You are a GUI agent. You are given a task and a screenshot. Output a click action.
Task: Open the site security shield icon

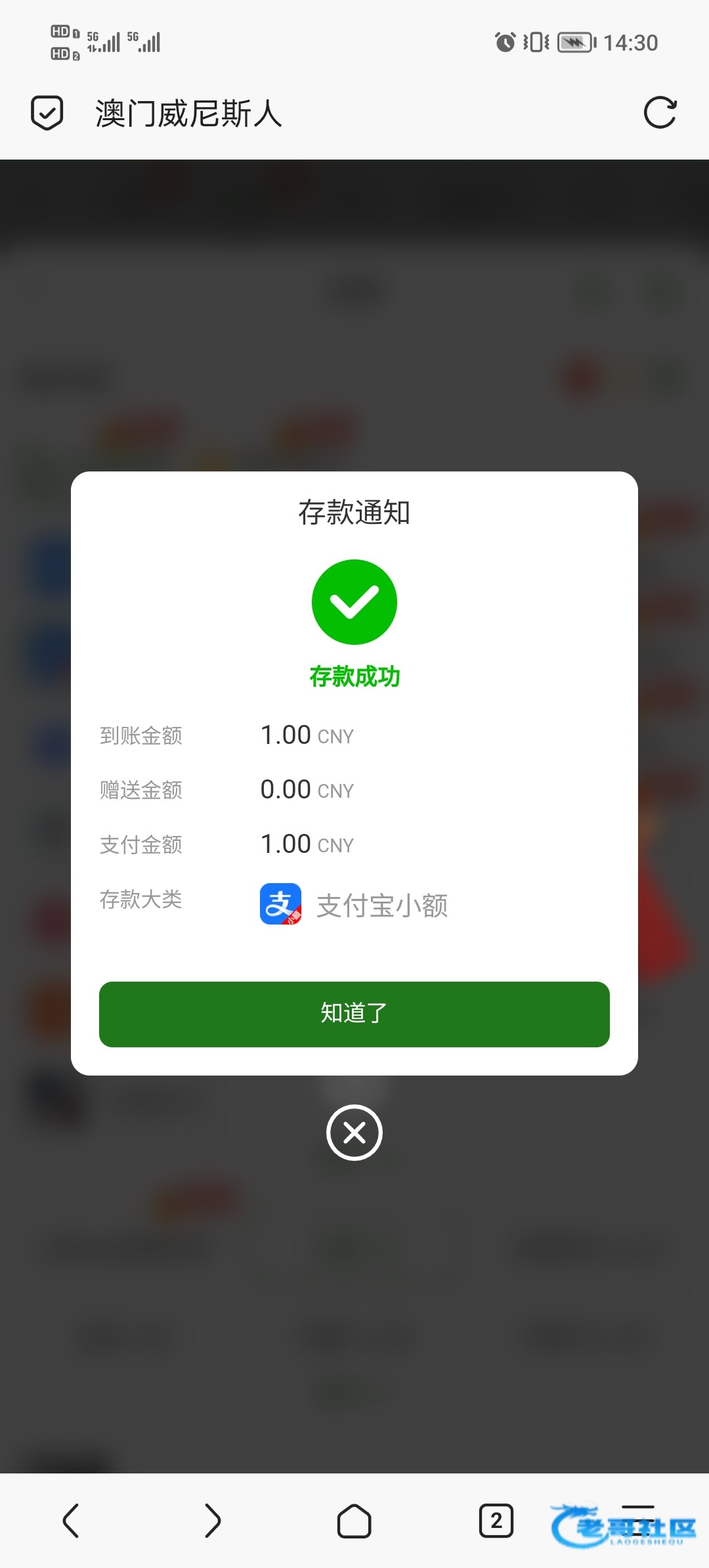click(x=47, y=113)
